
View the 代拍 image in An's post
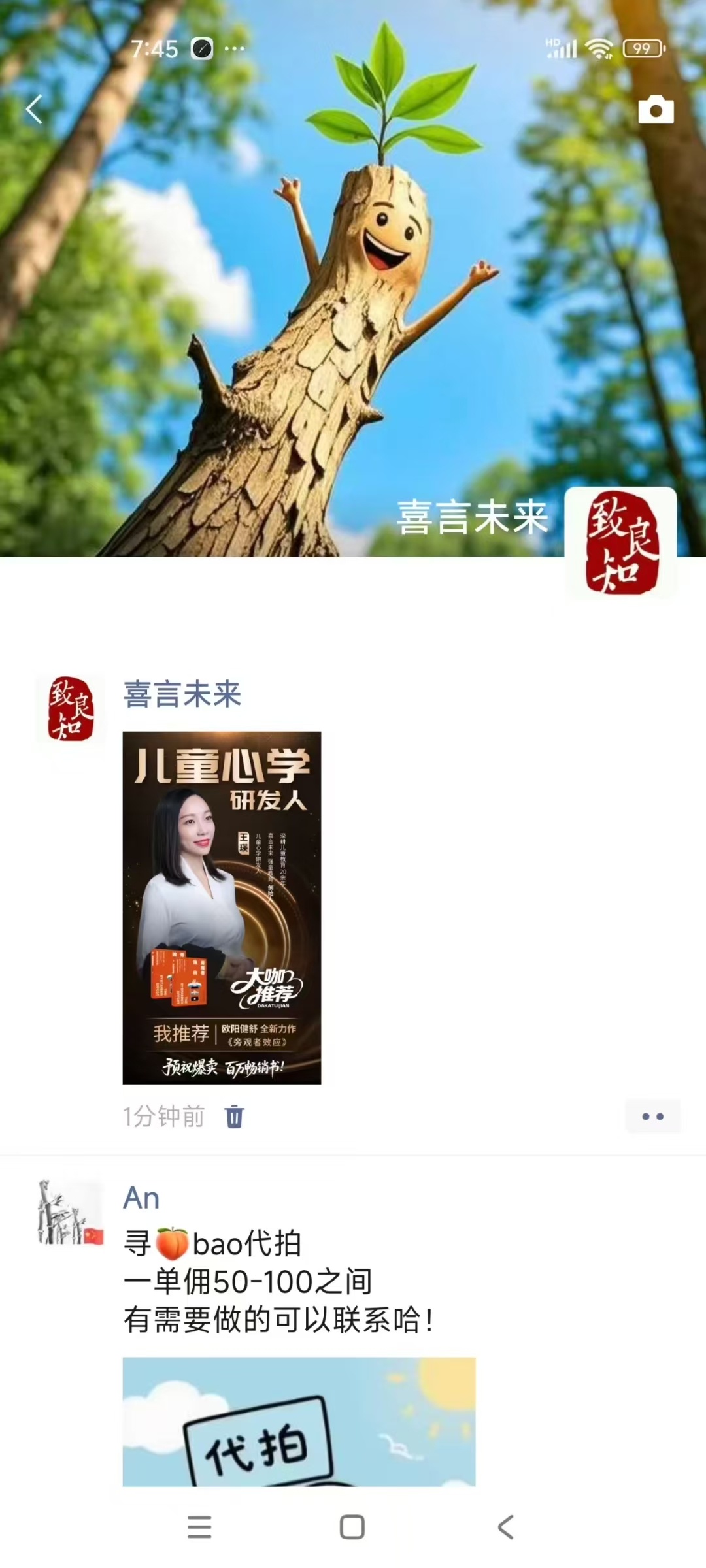point(299,1422)
